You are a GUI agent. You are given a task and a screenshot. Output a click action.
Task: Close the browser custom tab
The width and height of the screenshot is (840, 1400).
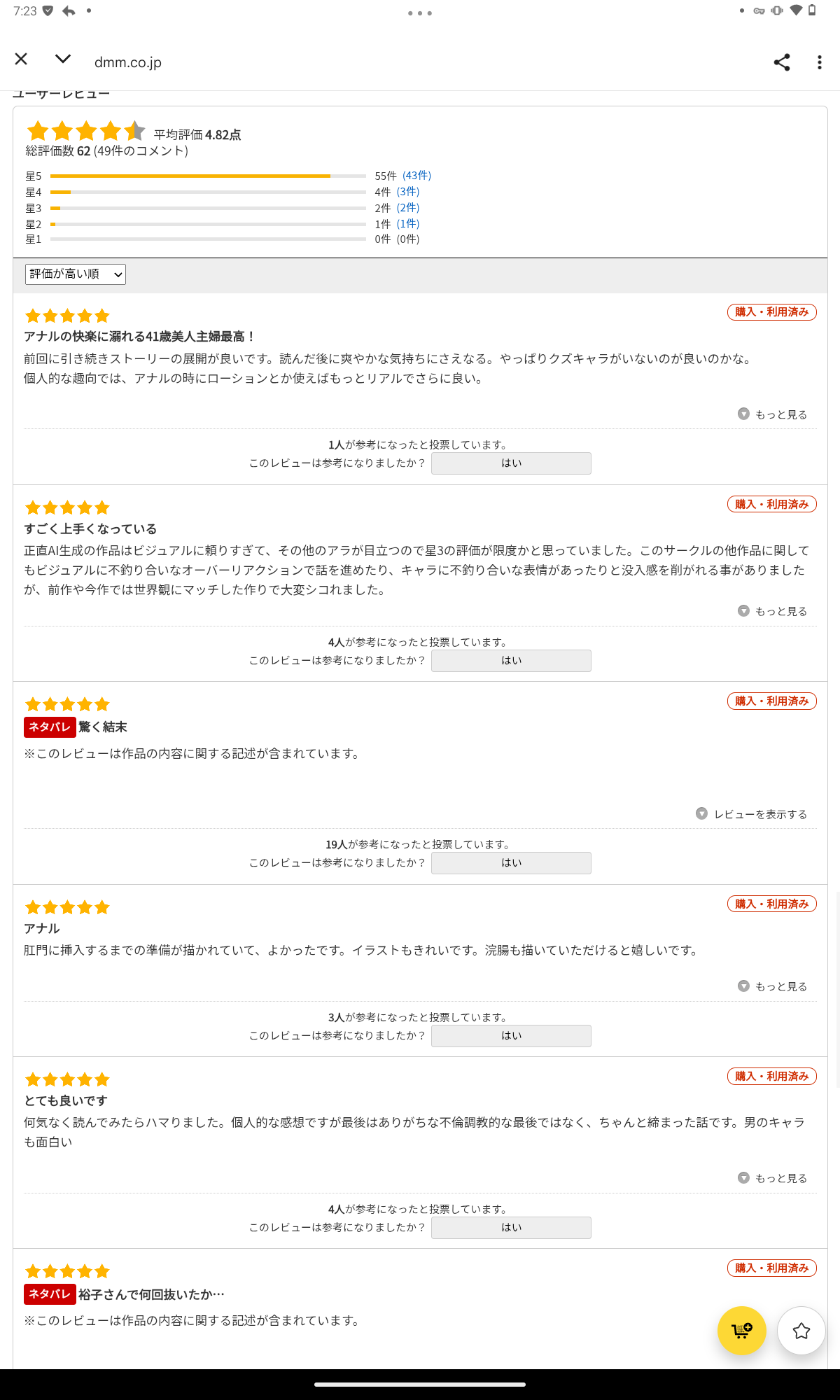point(21,59)
